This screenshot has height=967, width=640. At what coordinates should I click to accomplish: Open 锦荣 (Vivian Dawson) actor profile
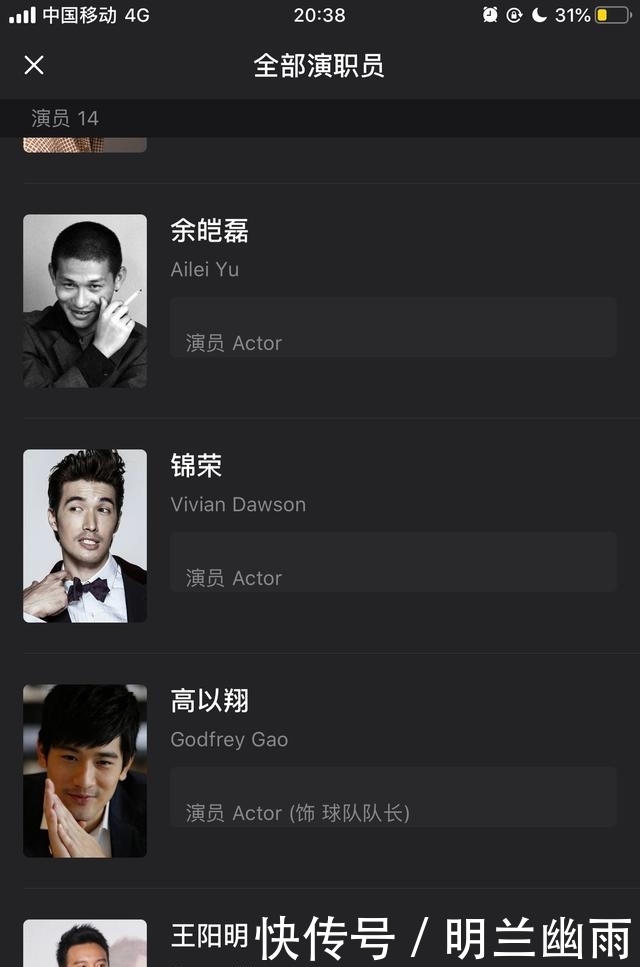(196, 467)
